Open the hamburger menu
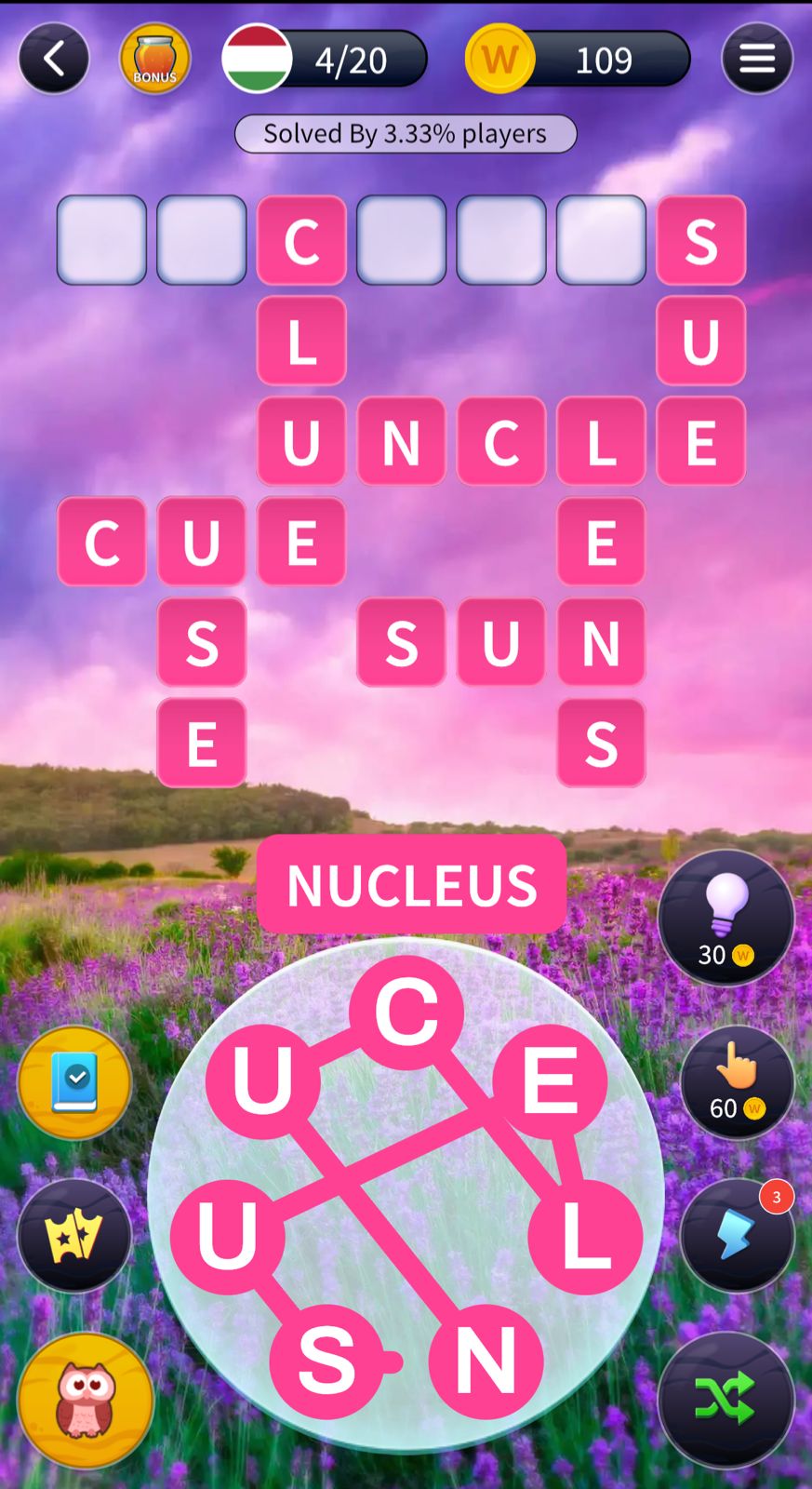 tap(756, 60)
